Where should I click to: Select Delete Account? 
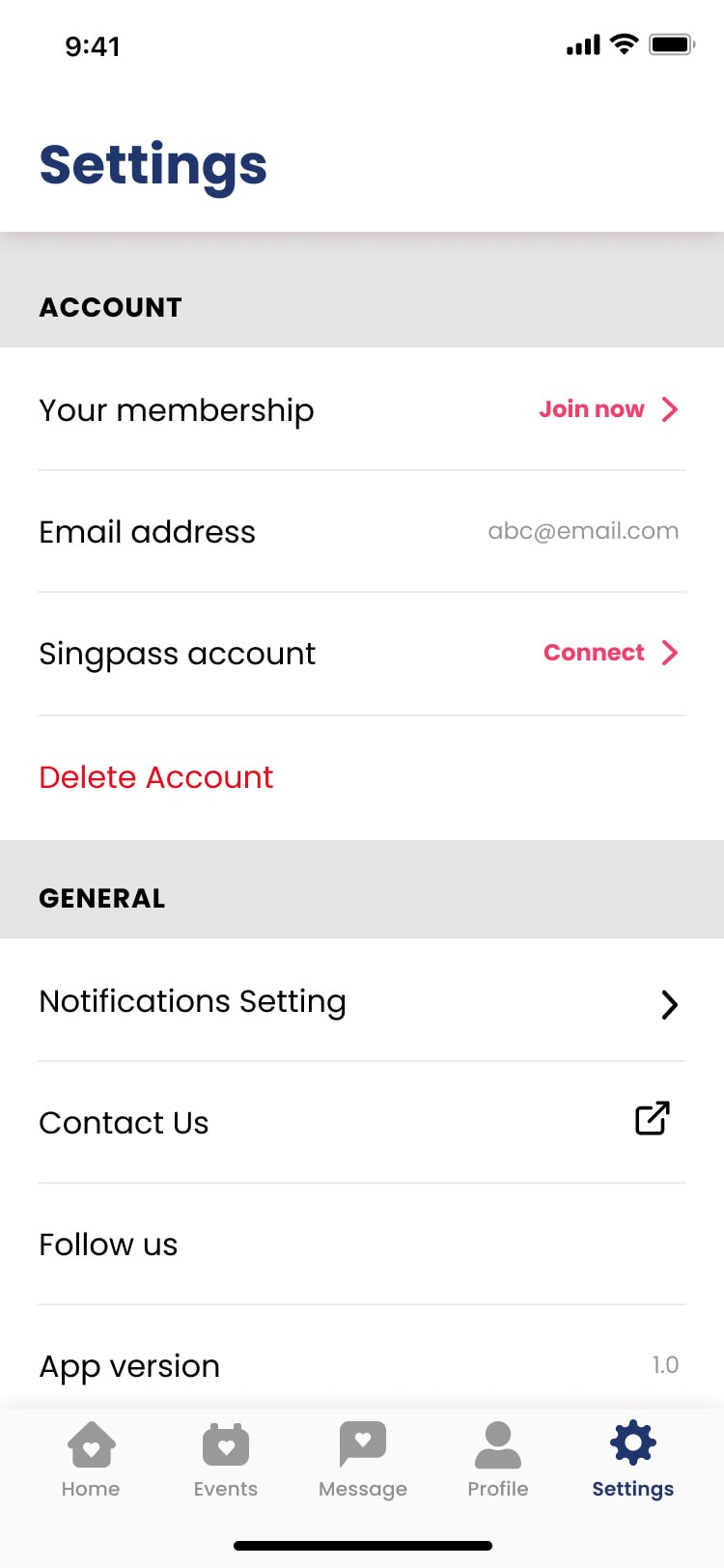tap(156, 777)
